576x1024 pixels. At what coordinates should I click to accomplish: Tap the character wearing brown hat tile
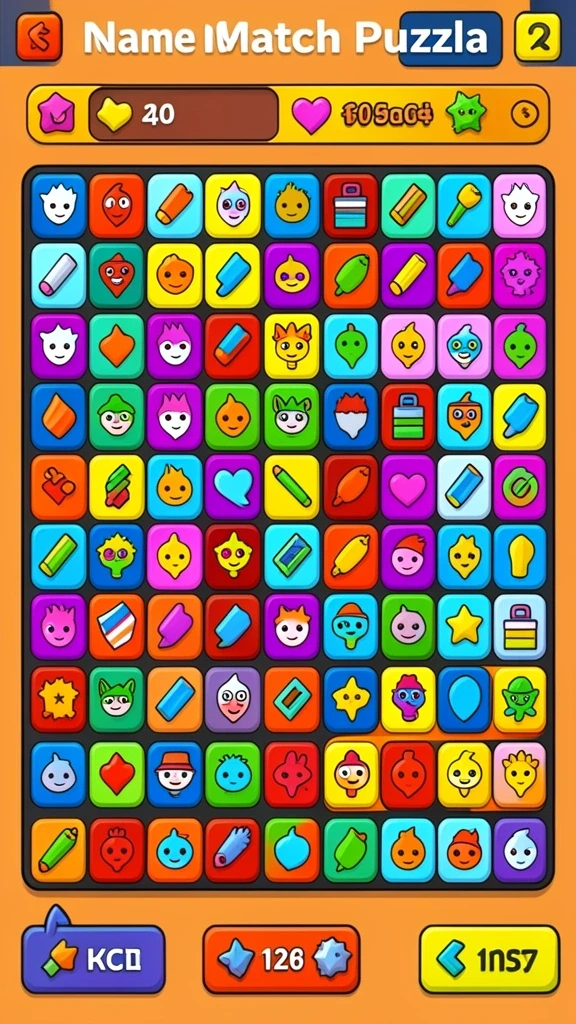pyautogui.click(x=175, y=774)
